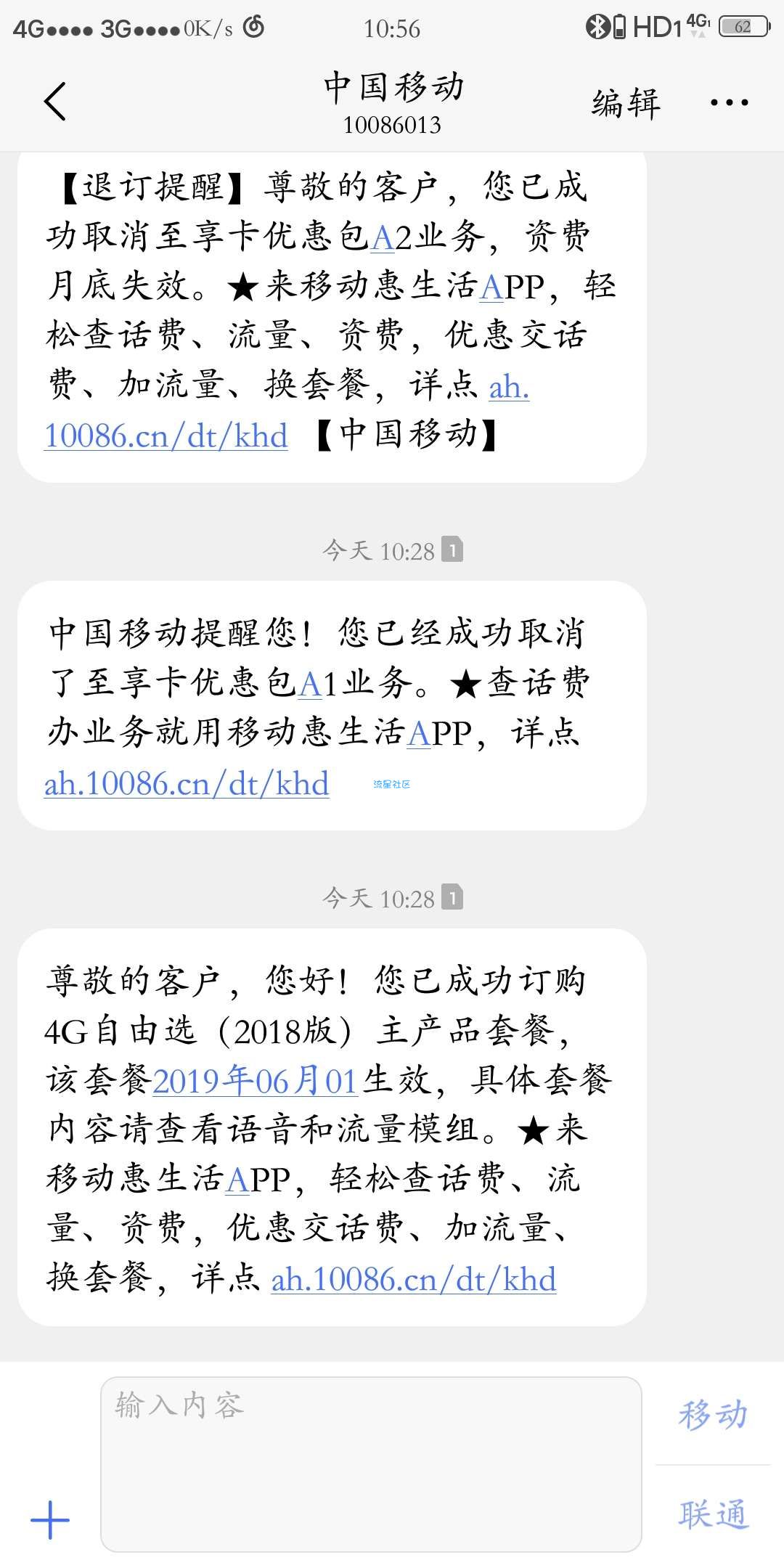Tap 编辑 to edit the conversation

(626, 103)
